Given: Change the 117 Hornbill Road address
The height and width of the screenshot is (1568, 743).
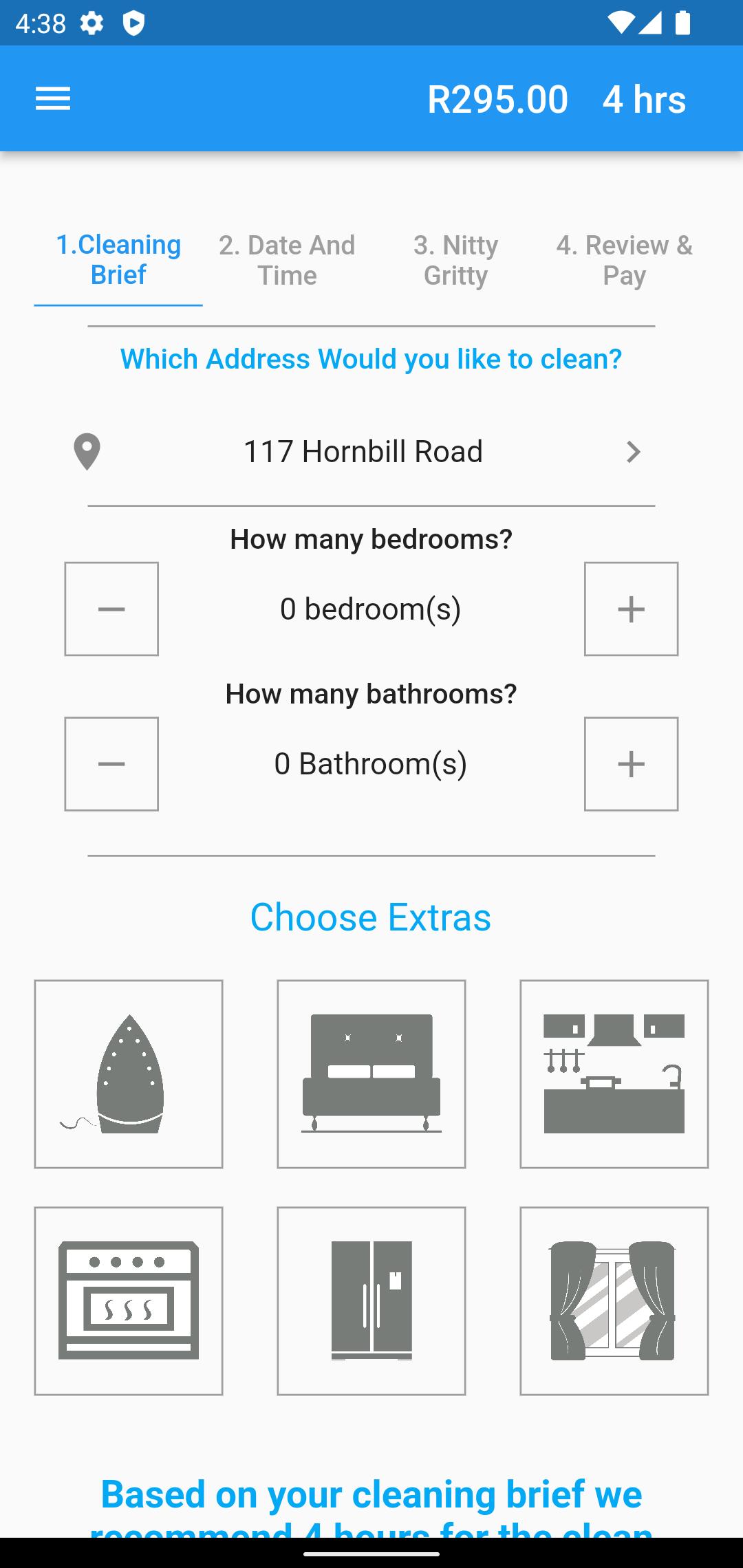Looking at the screenshot, I should [x=371, y=452].
